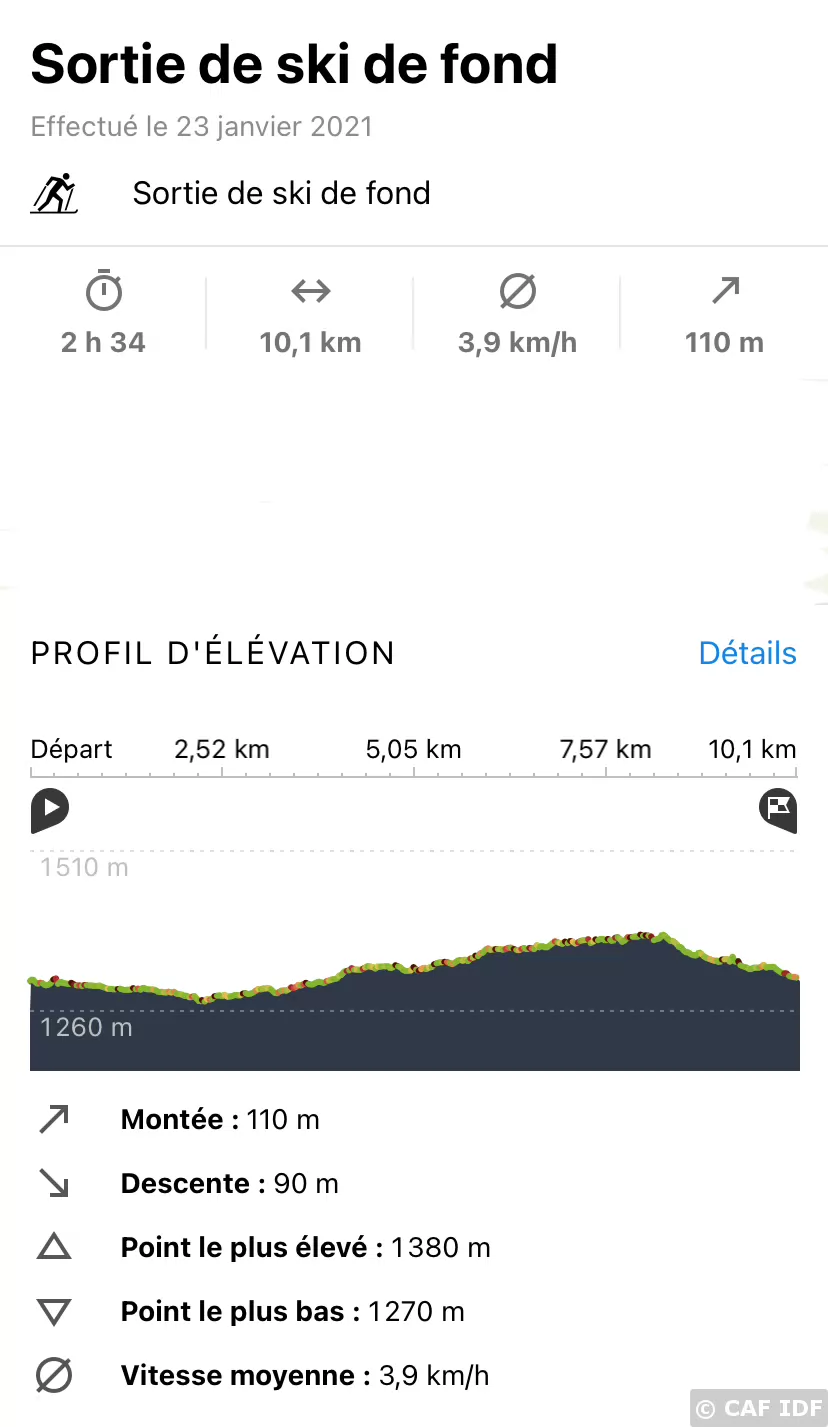Tap the finish flag marker on the profile
828x1427 pixels.
click(x=778, y=810)
